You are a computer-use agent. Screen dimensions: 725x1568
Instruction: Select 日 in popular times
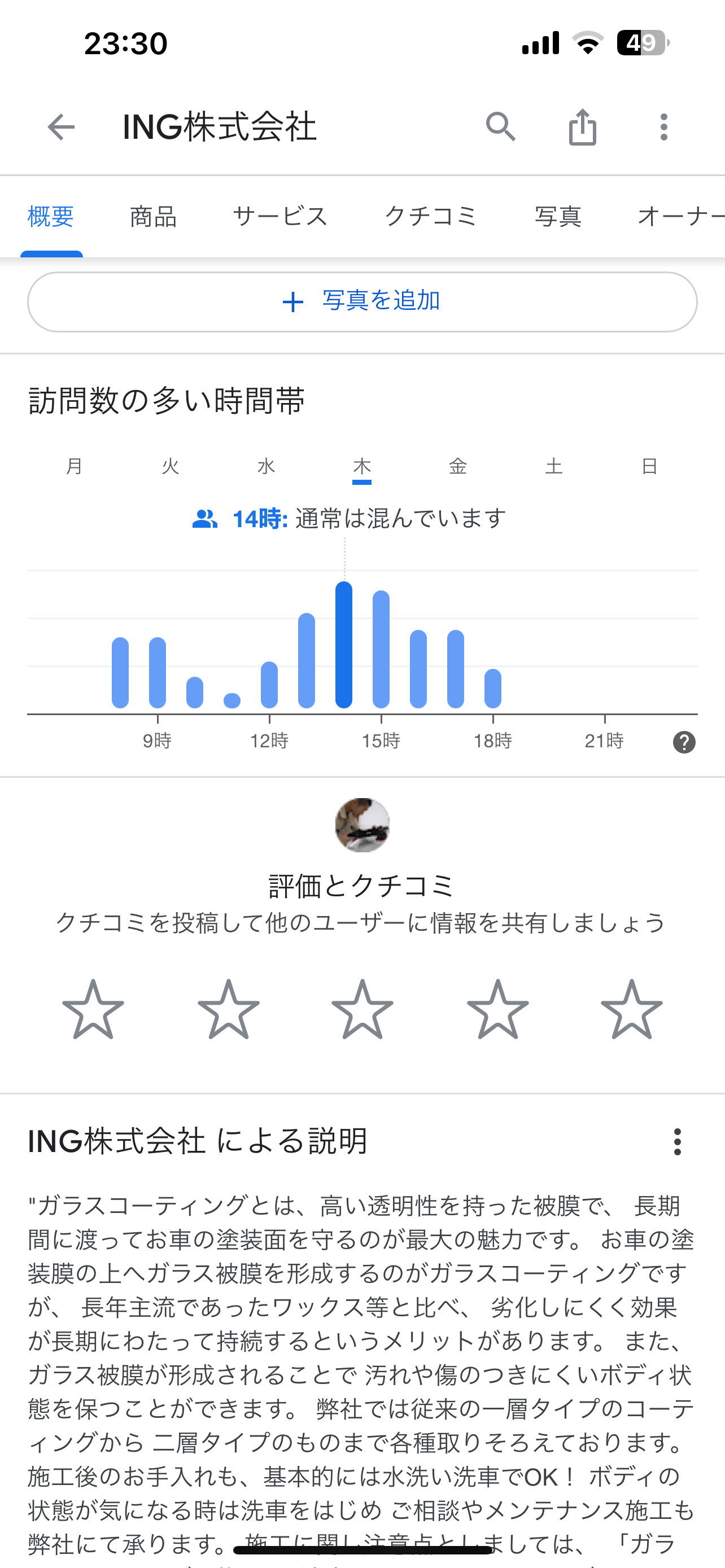tap(649, 467)
